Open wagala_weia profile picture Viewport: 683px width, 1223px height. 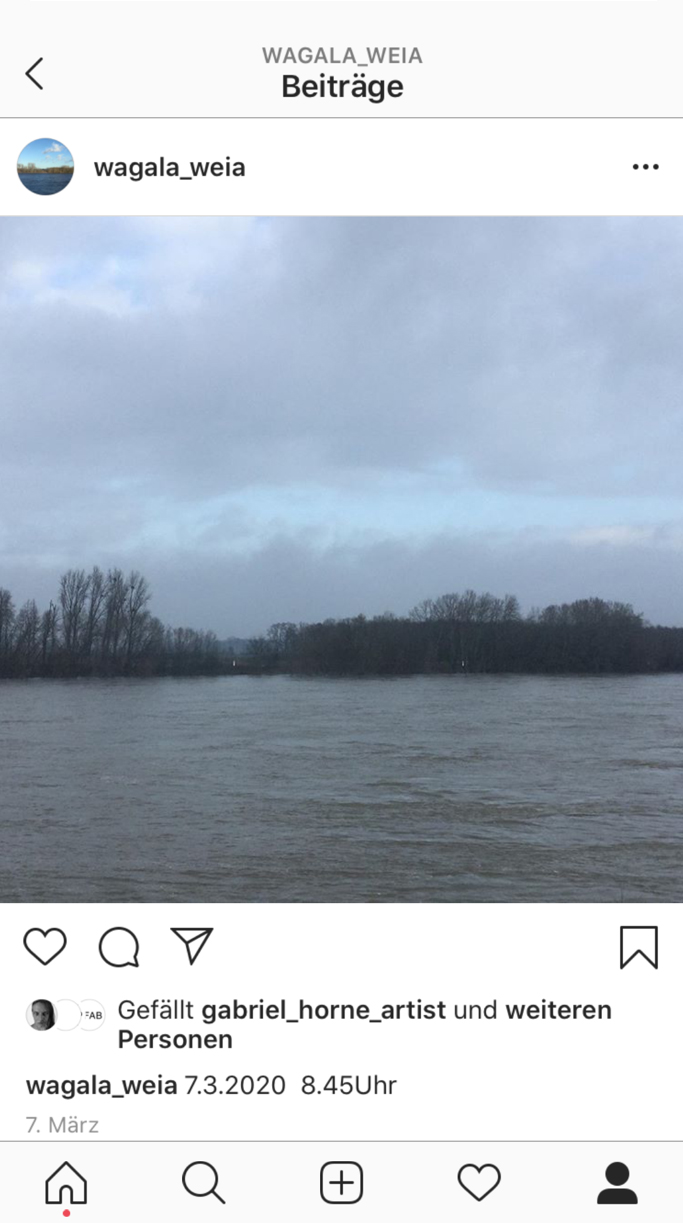[45, 167]
